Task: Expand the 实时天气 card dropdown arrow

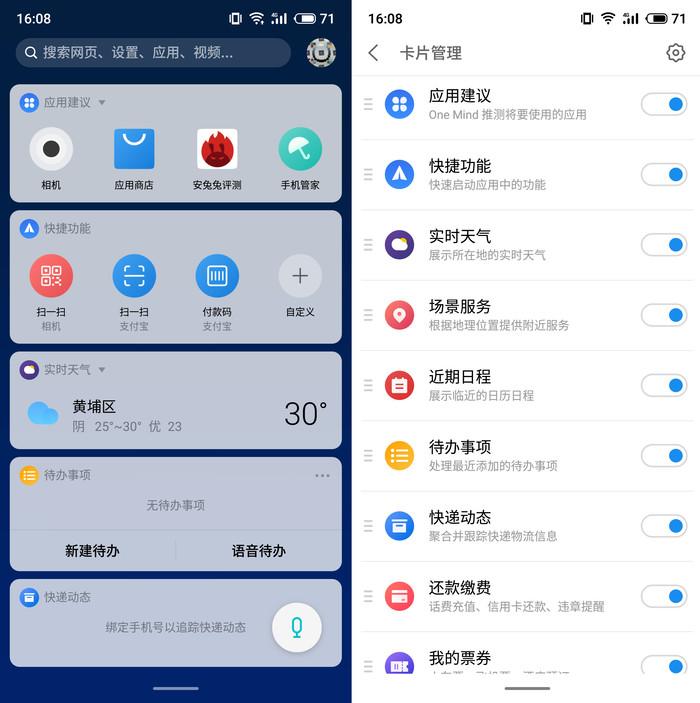Action: point(102,369)
